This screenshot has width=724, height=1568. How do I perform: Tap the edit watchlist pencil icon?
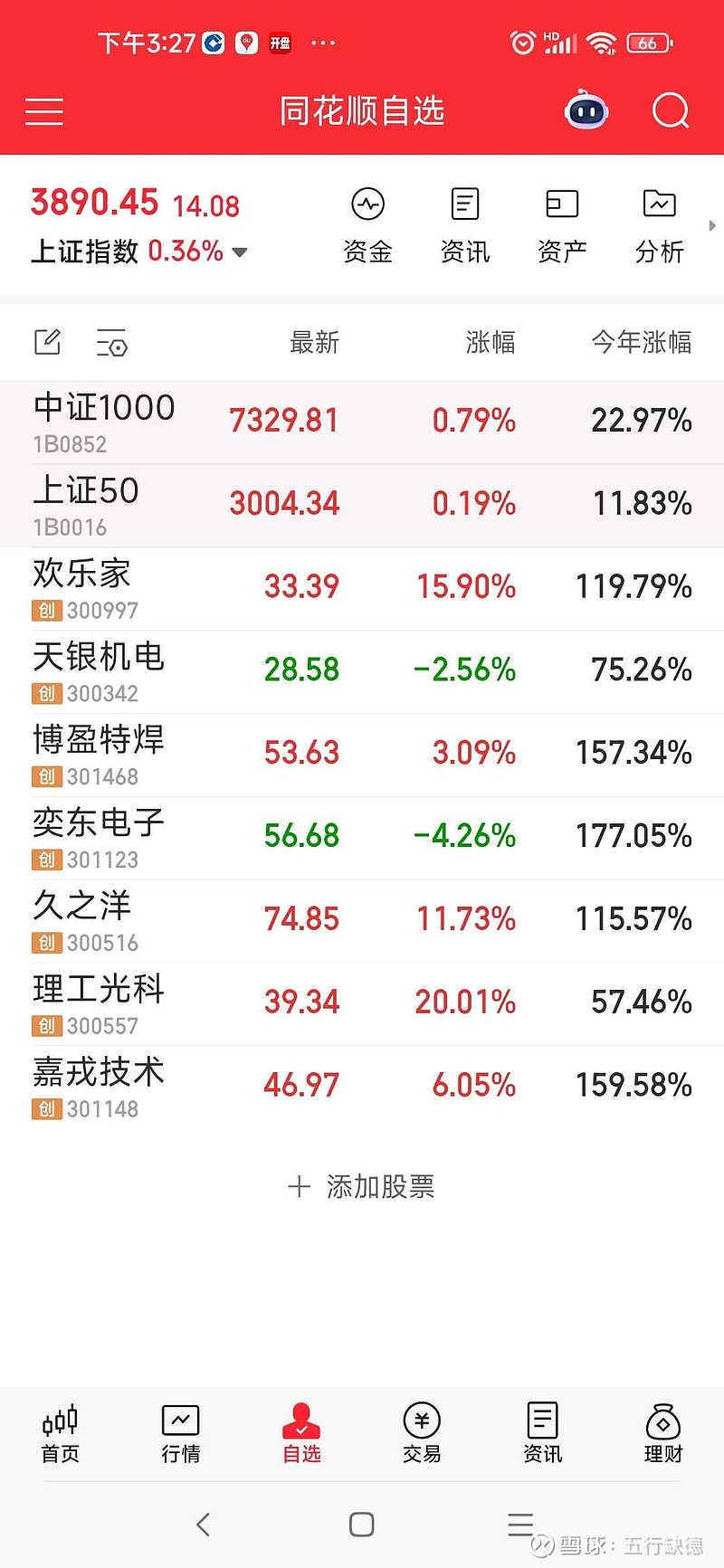[46, 342]
